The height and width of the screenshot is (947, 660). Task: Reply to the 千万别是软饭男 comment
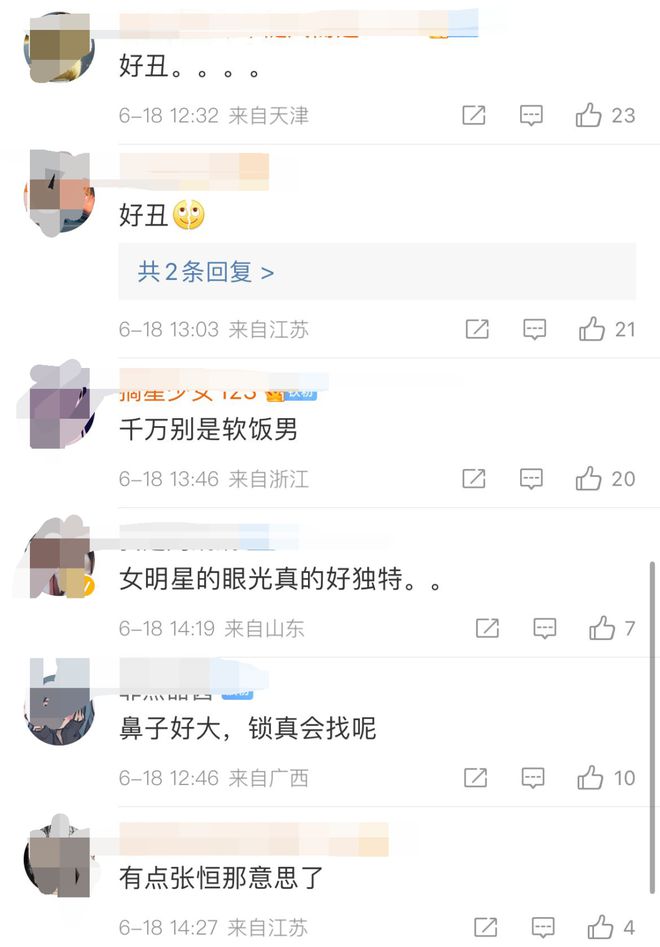(531, 479)
